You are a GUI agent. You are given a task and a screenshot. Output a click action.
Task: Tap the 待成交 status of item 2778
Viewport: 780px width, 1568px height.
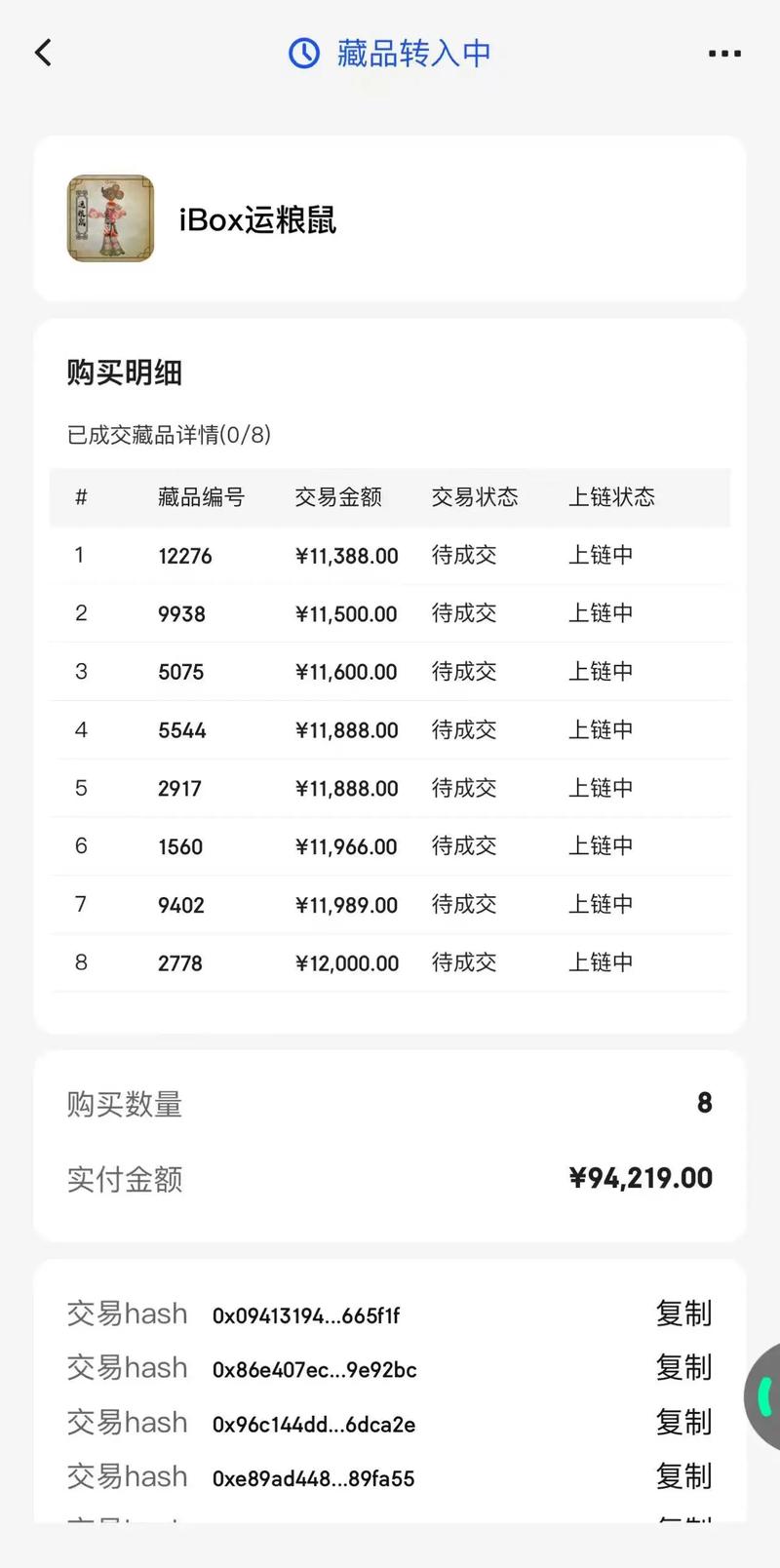[x=463, y=962]
